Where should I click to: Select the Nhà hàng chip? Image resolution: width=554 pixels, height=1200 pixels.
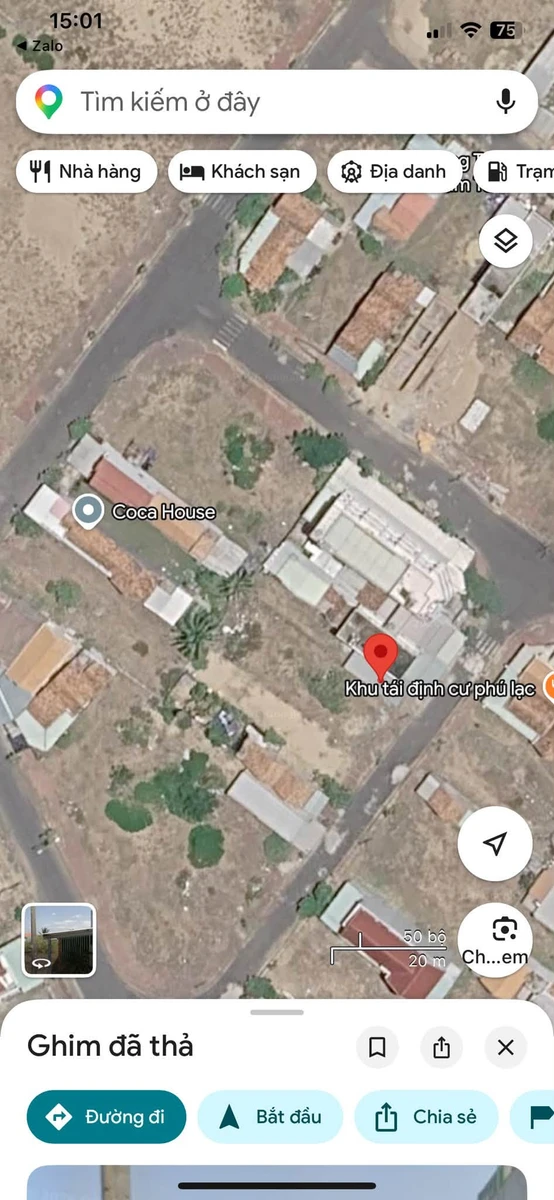pyautogui.click(x=86, y=172)
